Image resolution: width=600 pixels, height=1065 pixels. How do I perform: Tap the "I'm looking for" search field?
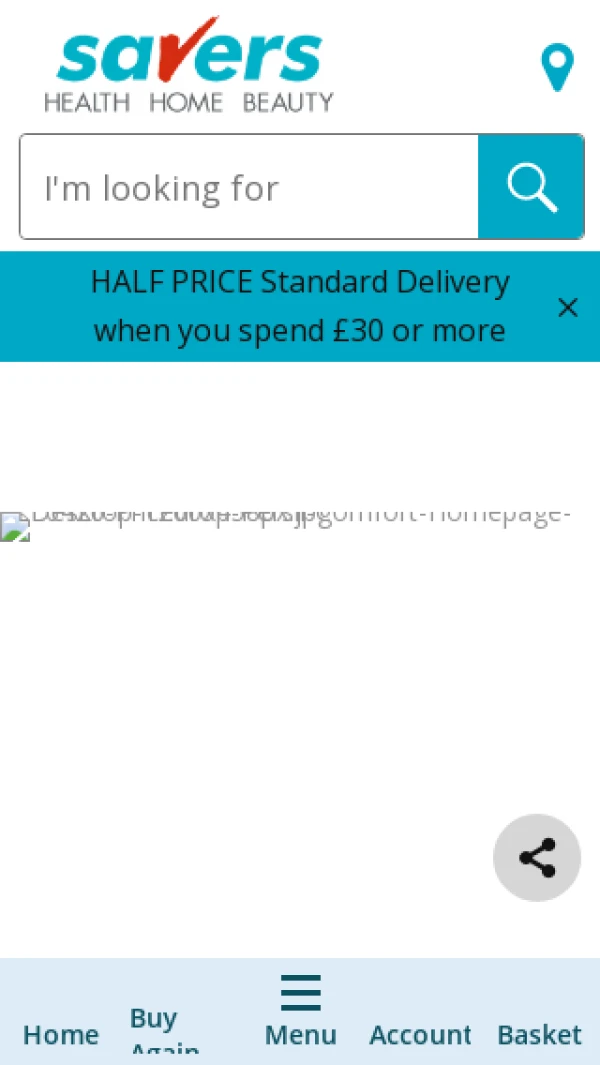[x=249, y=188]
